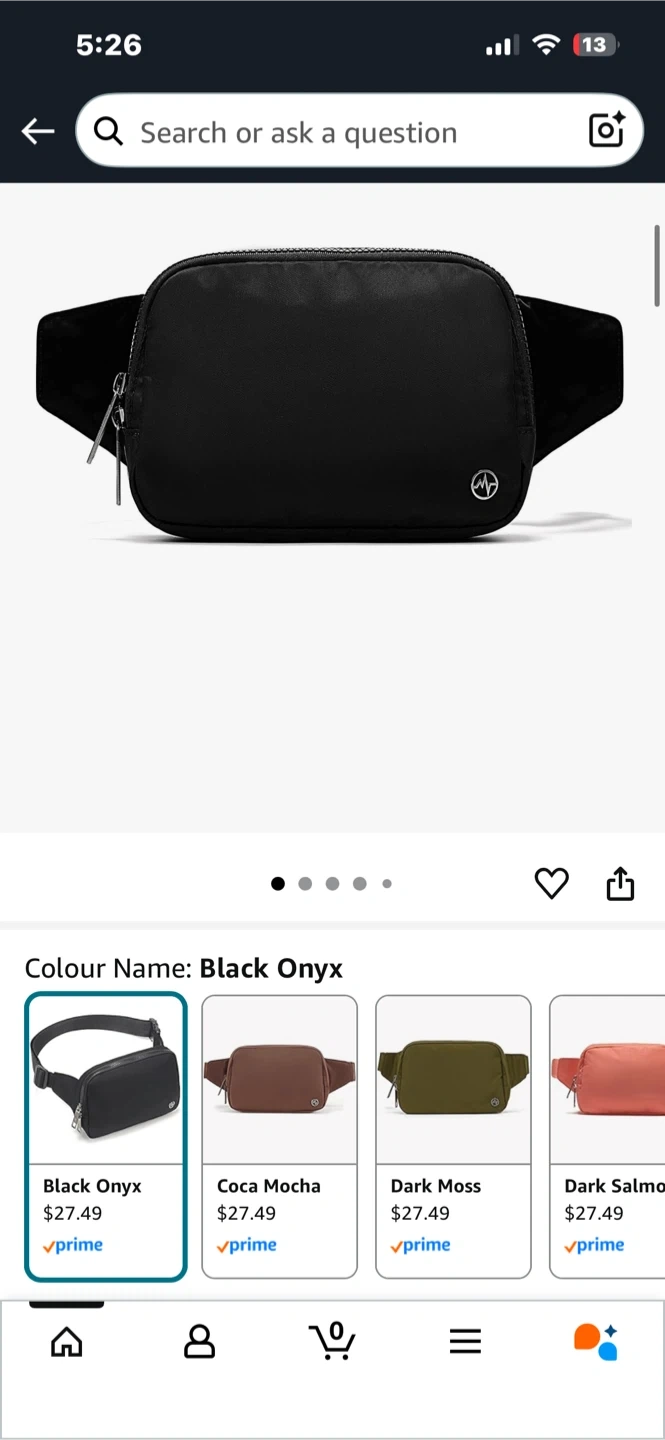Open the account profile tab

pos(200,1341)
